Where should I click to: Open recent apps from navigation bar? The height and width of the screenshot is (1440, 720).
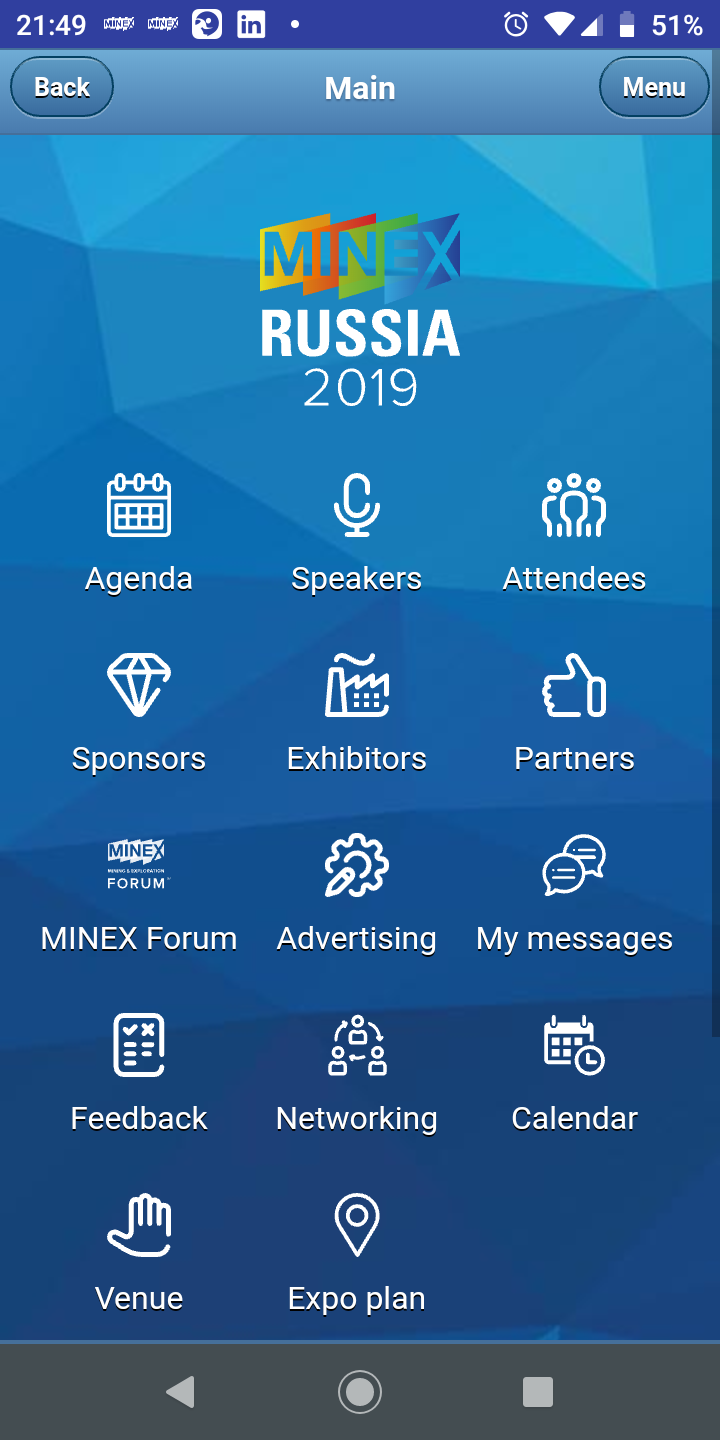tap(538, 1391)
